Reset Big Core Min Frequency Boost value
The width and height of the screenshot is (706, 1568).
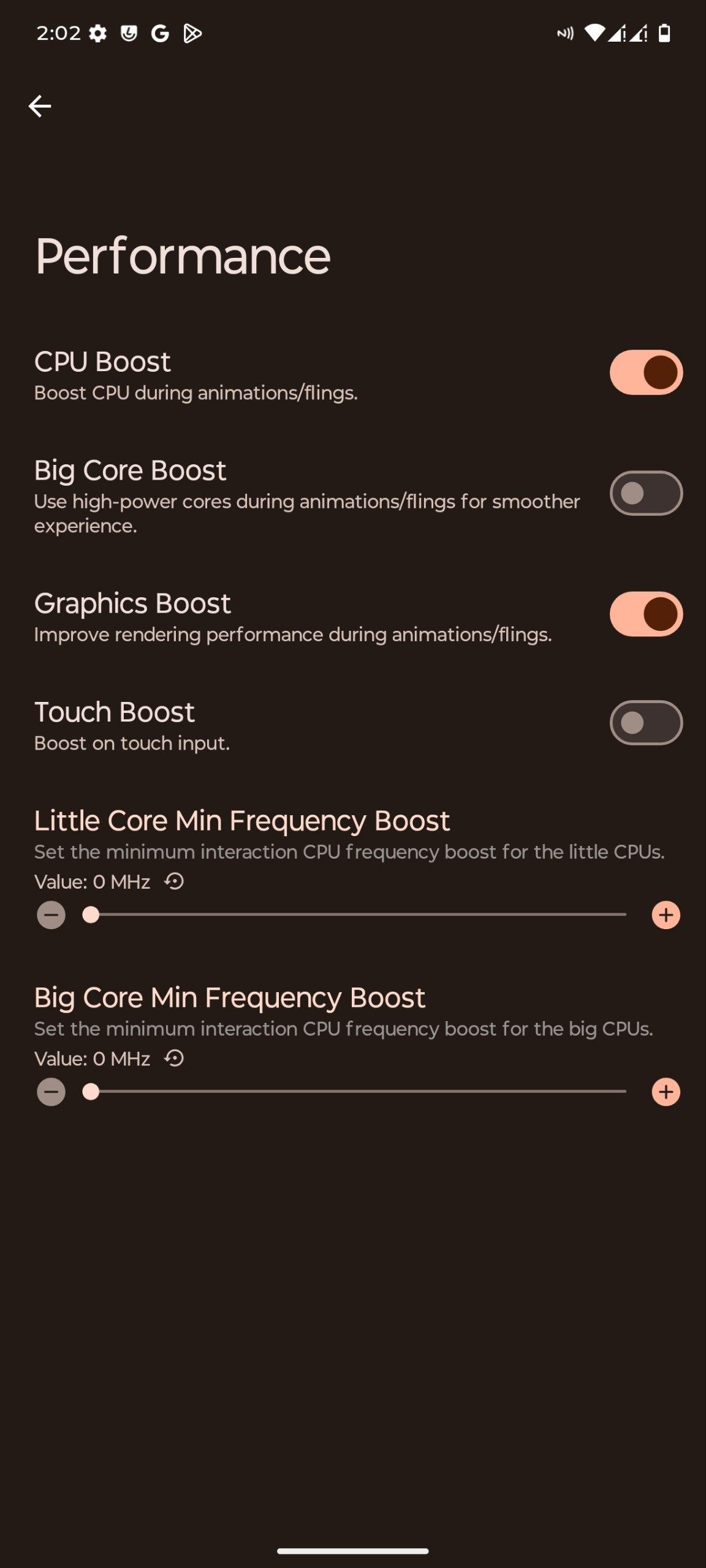(x=174, y=1058)
